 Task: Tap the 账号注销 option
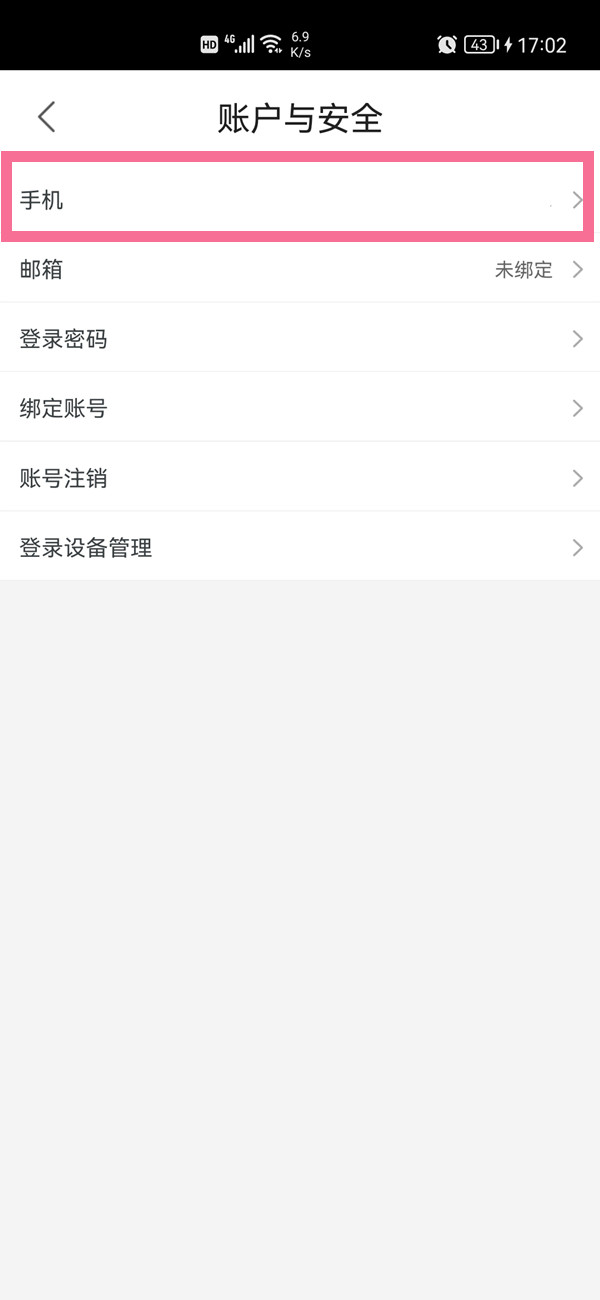click(298, 478)
